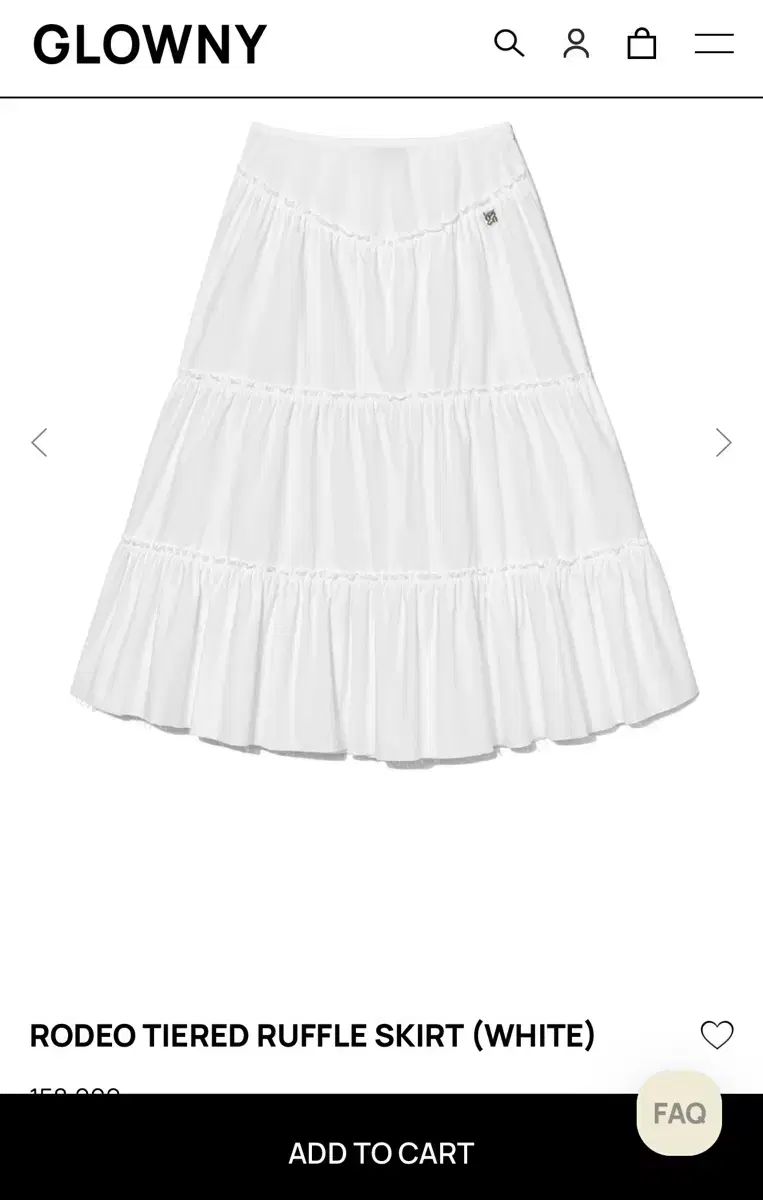Open the white skirt product image
This screenshot has height=1200, width=763.
click(384, 440)
